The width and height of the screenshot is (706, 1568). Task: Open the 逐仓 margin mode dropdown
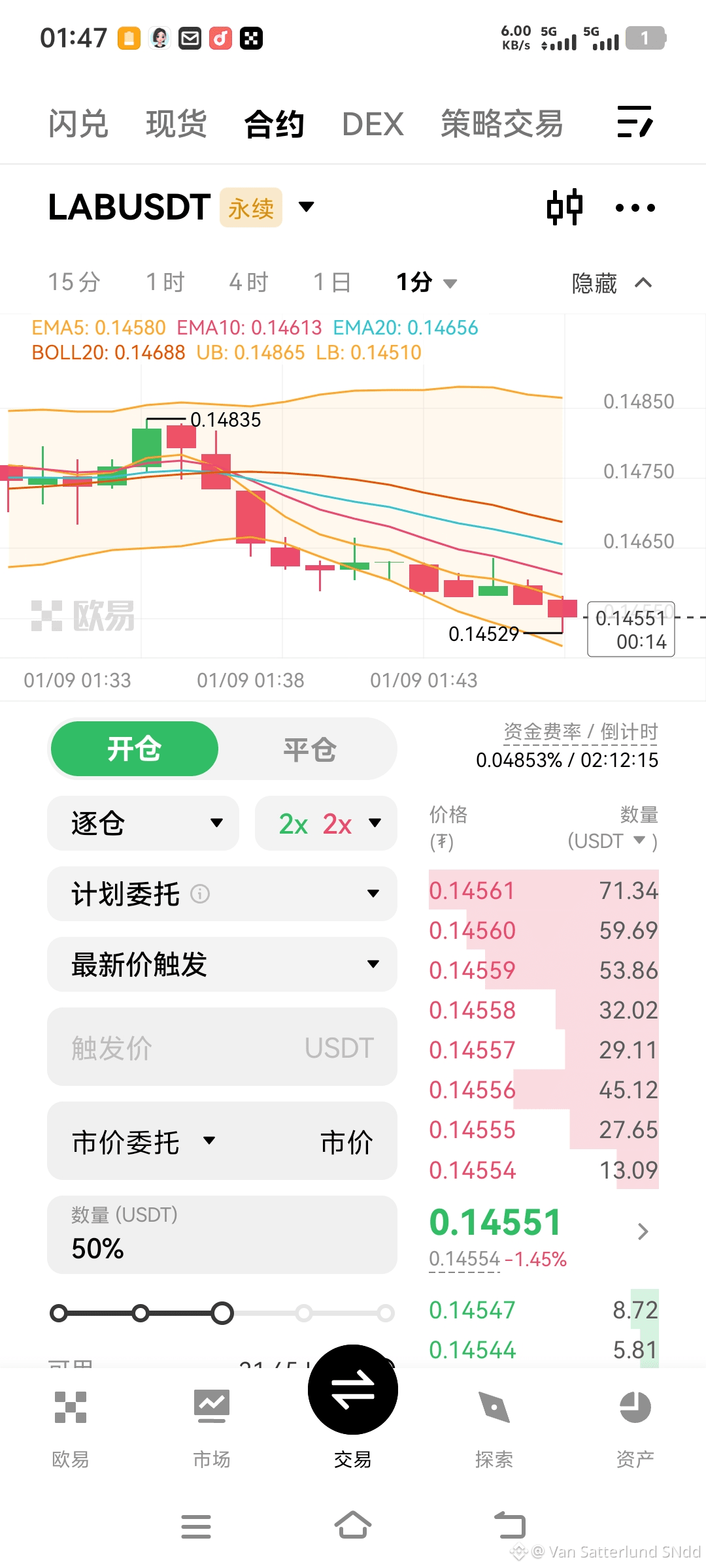point(143,823)
